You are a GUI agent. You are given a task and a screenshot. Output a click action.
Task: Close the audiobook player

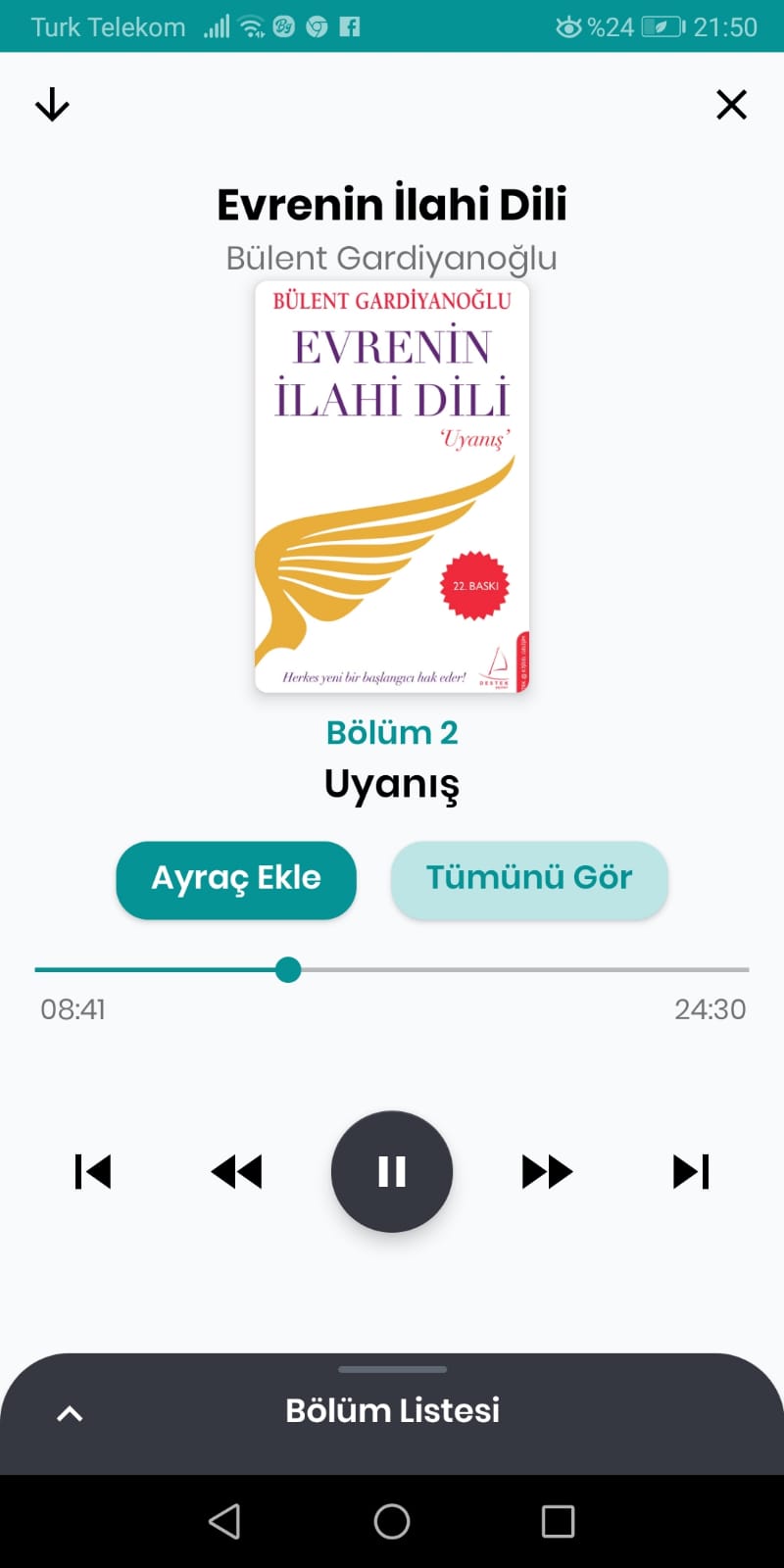point(731,105)
